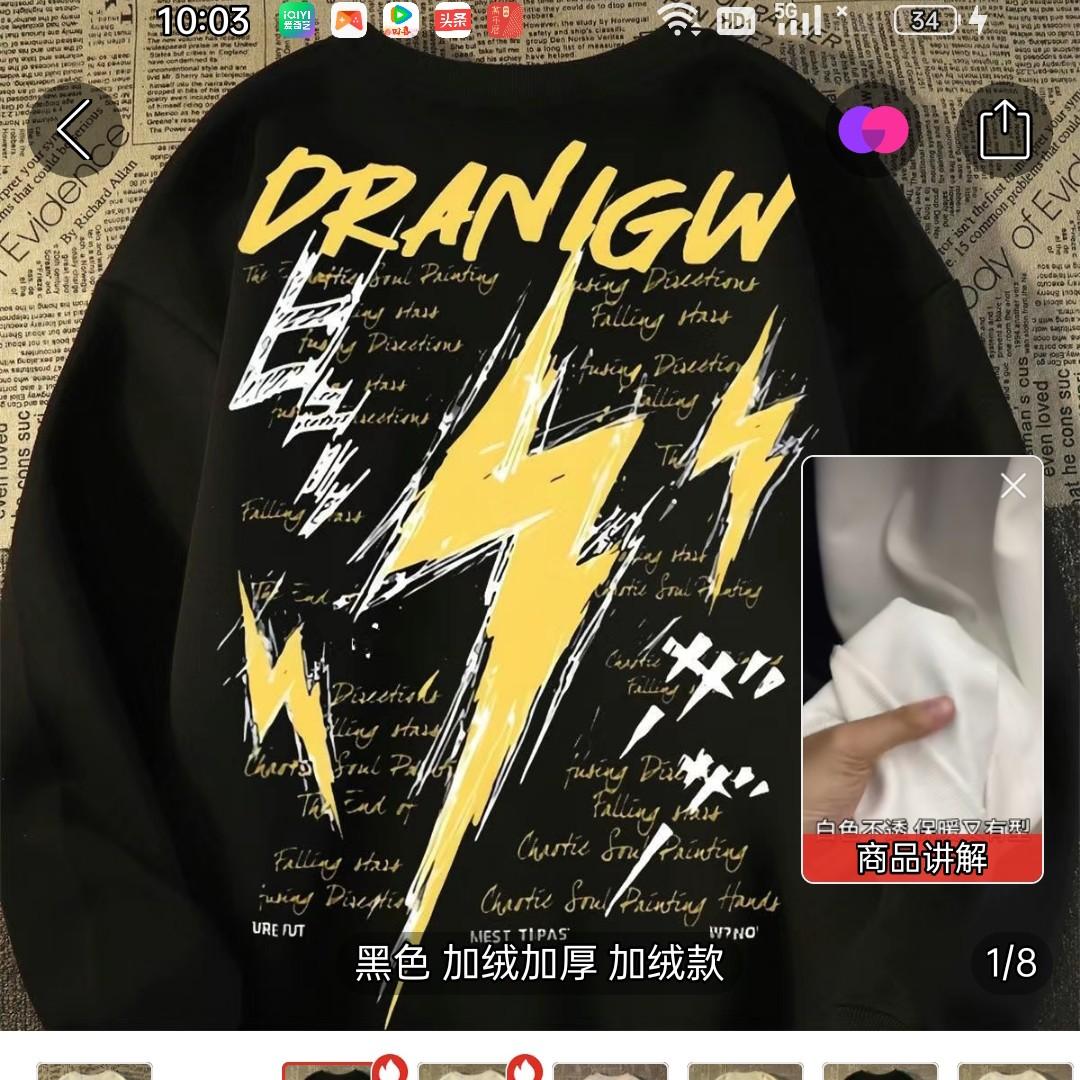Close the floating product video
The height and width of the screenshot is (1080, 1080).
[1013, 487]
